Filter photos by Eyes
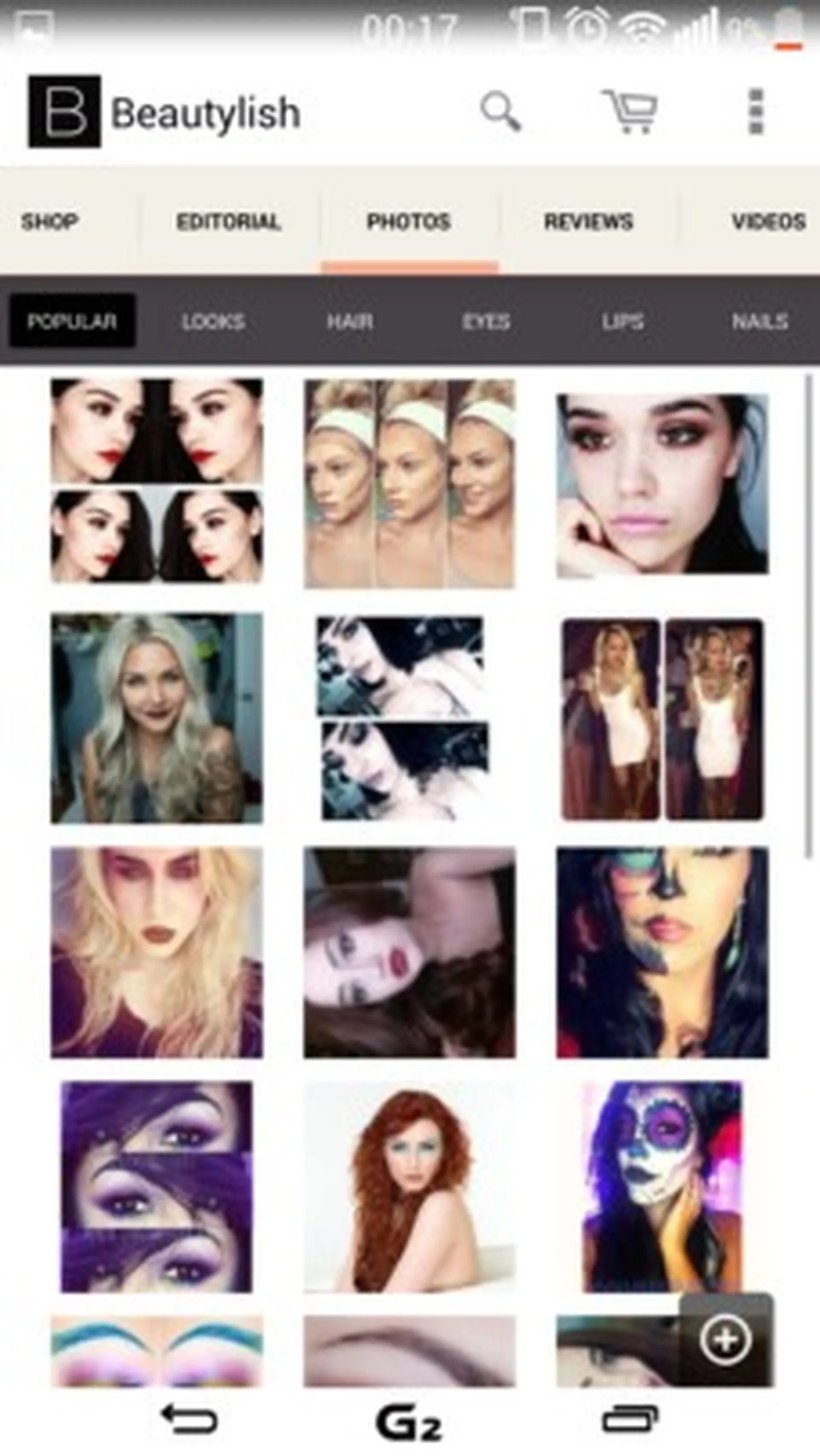The height and width of the screenshot is (1456, 820). click(486, 322)
